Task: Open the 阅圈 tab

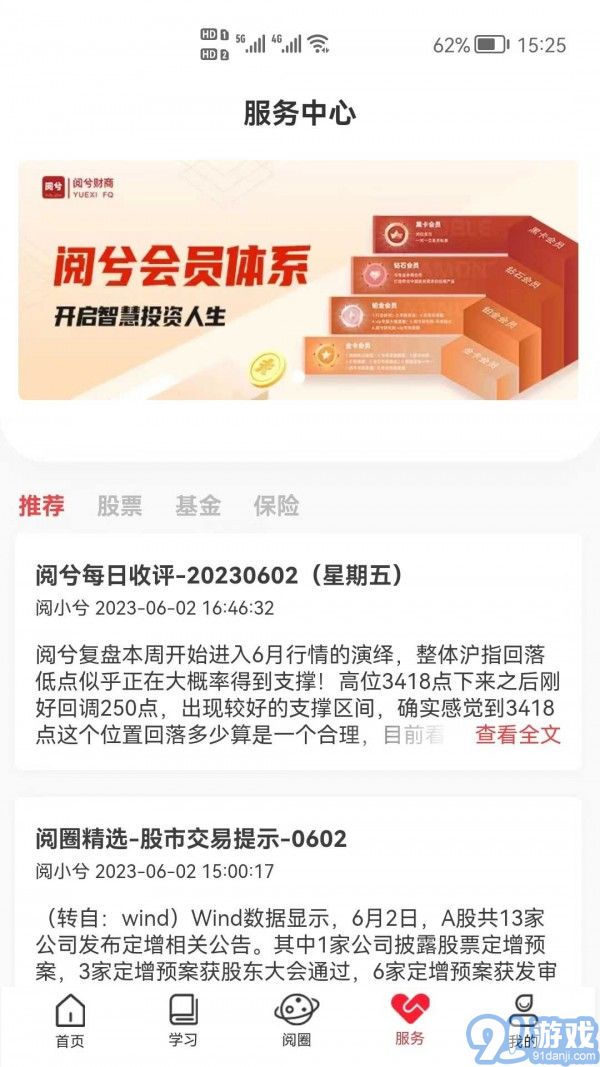Action: 296,1021
